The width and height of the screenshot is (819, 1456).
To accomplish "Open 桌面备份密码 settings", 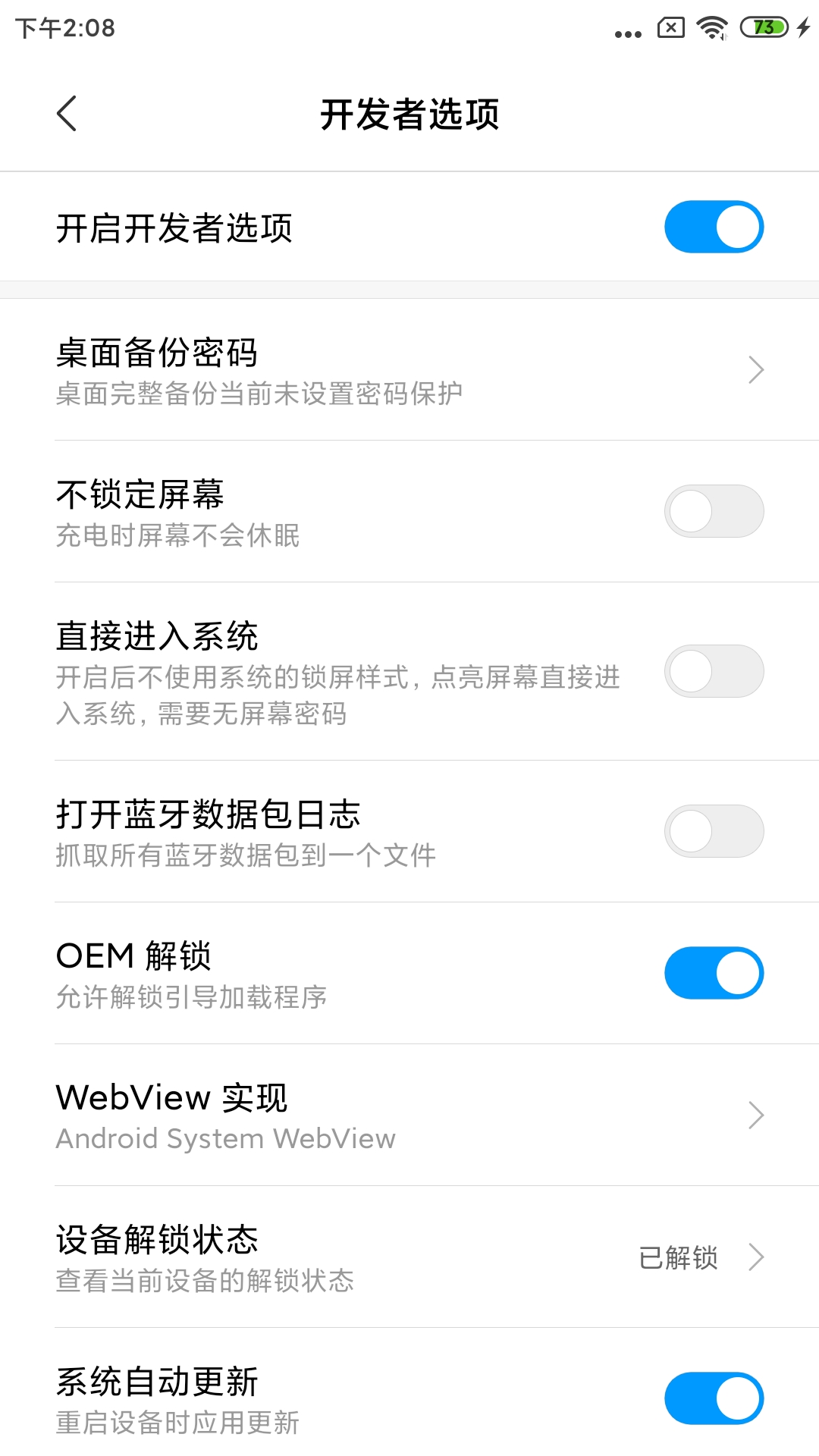I will (x=409, y=370).
